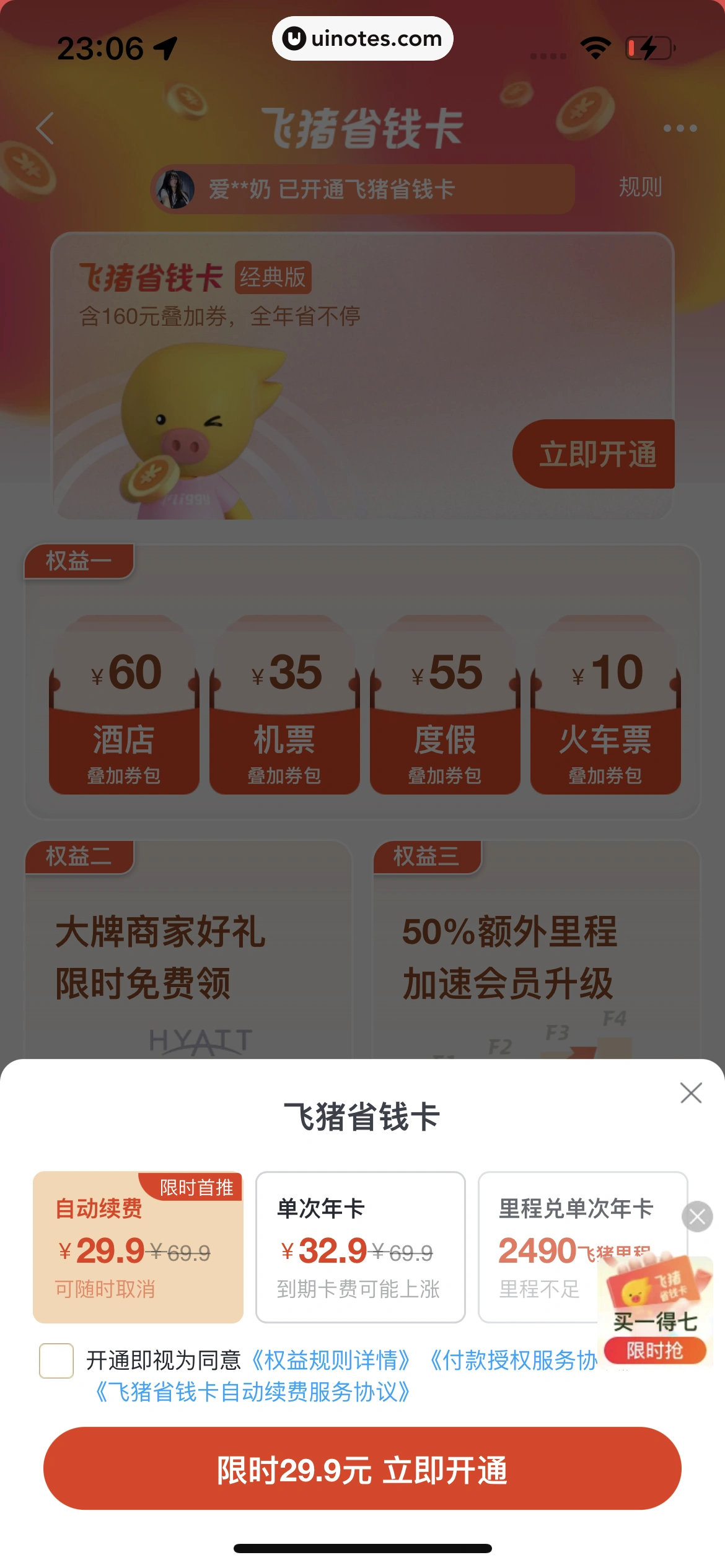This screenshot has height=1568, width=725.
Task: Open 《权益规则详情》 link
Action: pyautogui.click(x=331, y=1361)
